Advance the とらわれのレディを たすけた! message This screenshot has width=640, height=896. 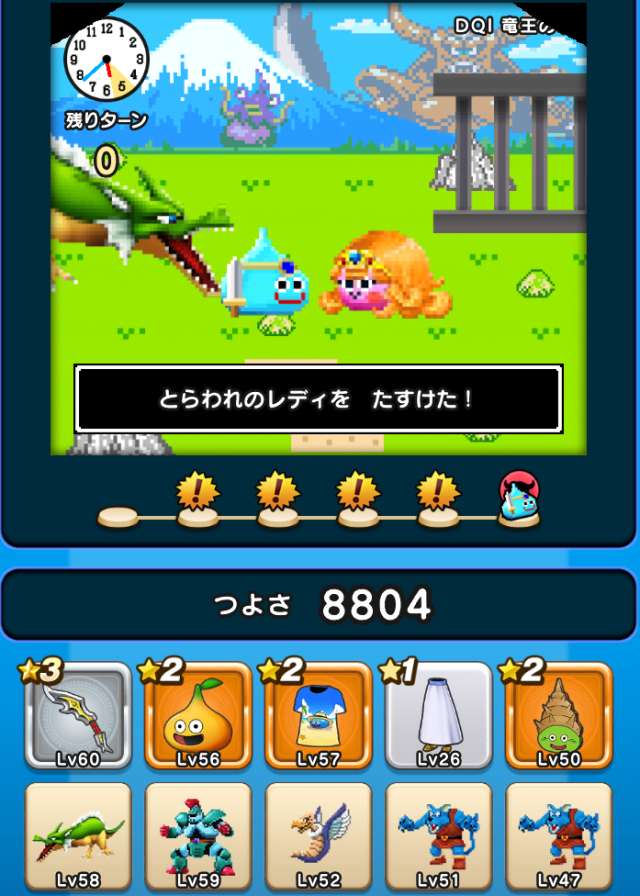click(318, 398)
